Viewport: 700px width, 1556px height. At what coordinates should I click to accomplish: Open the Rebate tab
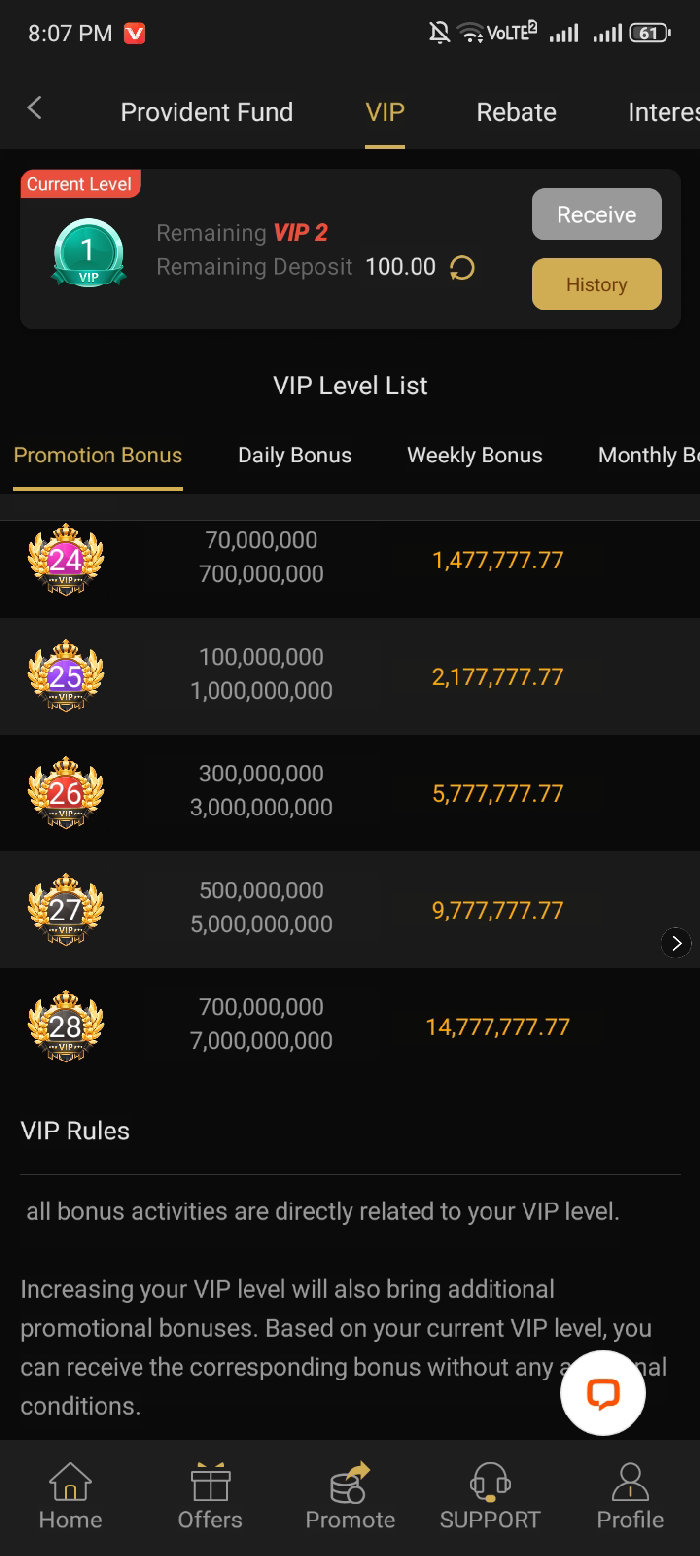[x=516, y=112]
